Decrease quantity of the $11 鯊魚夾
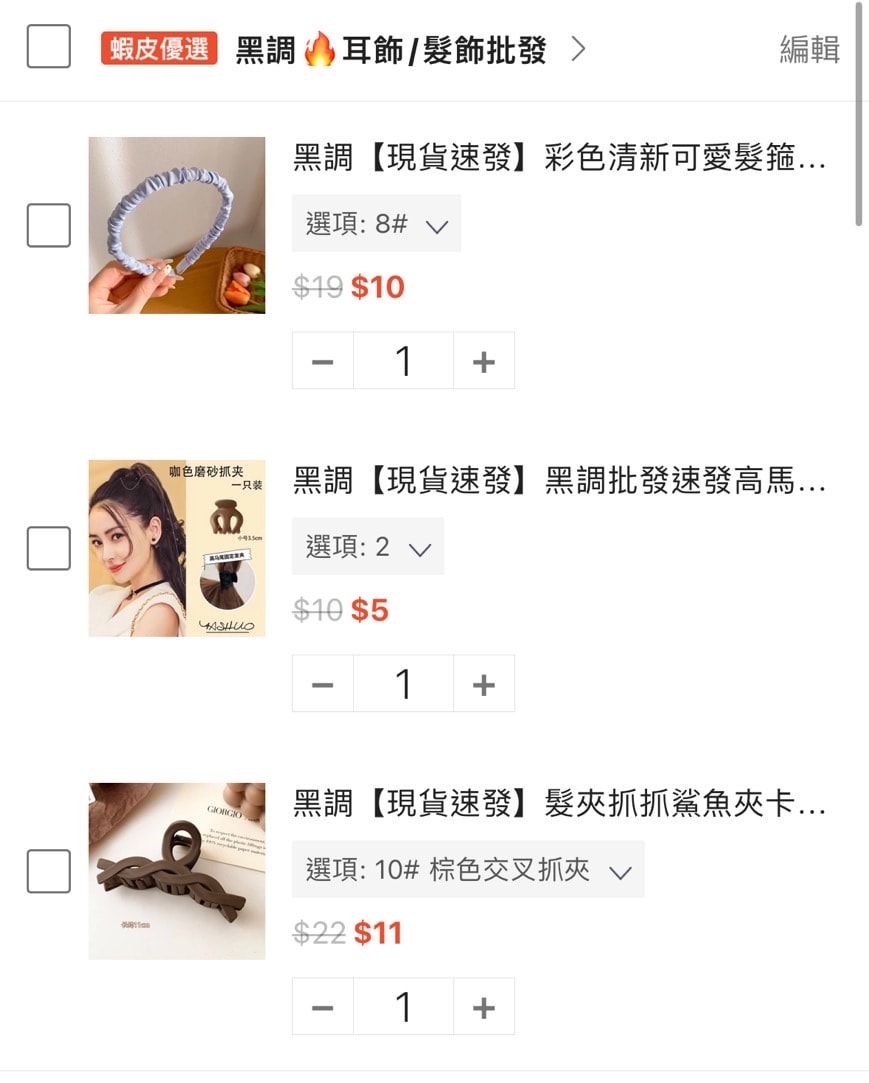The height and width of the screenshot is (1083, 869). coord(322,1007)
